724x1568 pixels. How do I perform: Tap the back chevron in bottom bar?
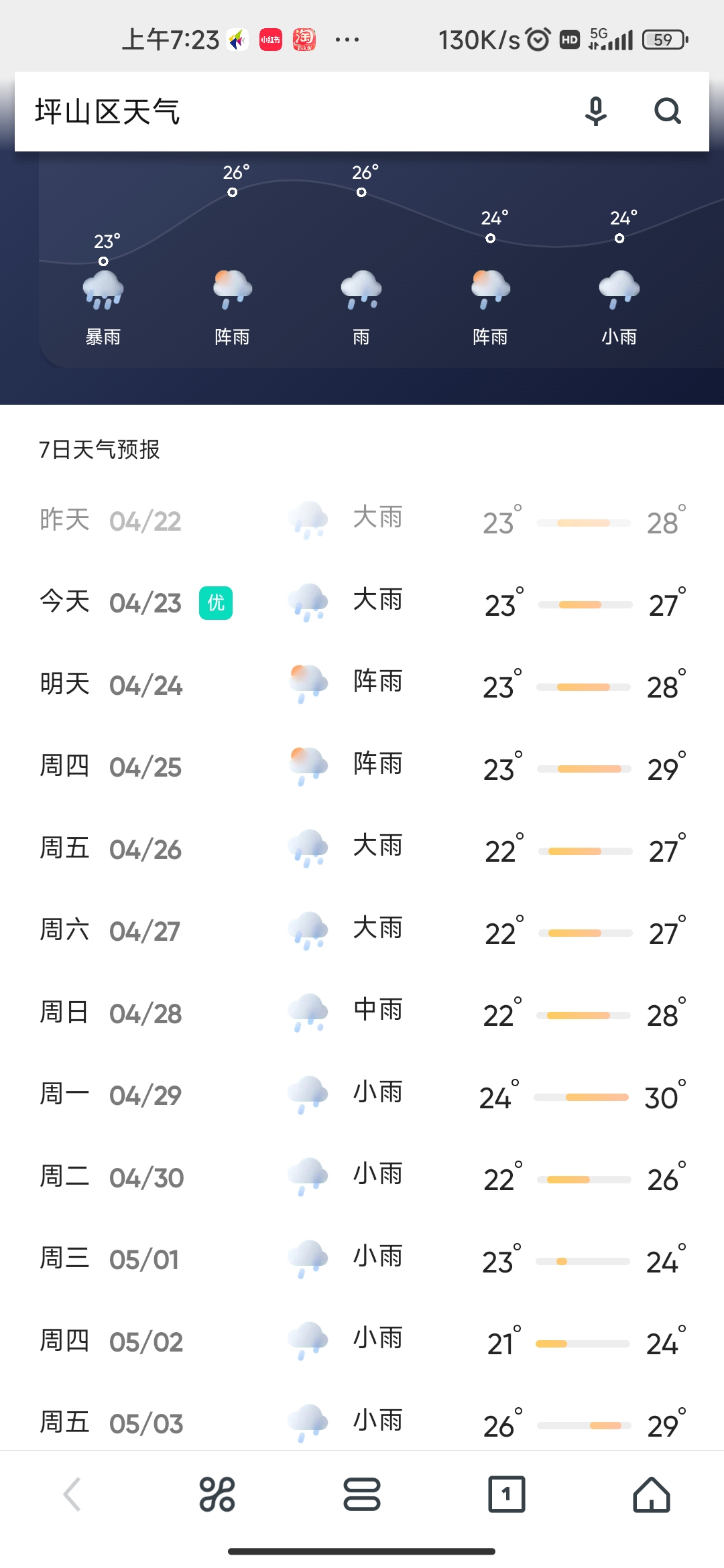pyautogui.click(x=72, y=1496)
